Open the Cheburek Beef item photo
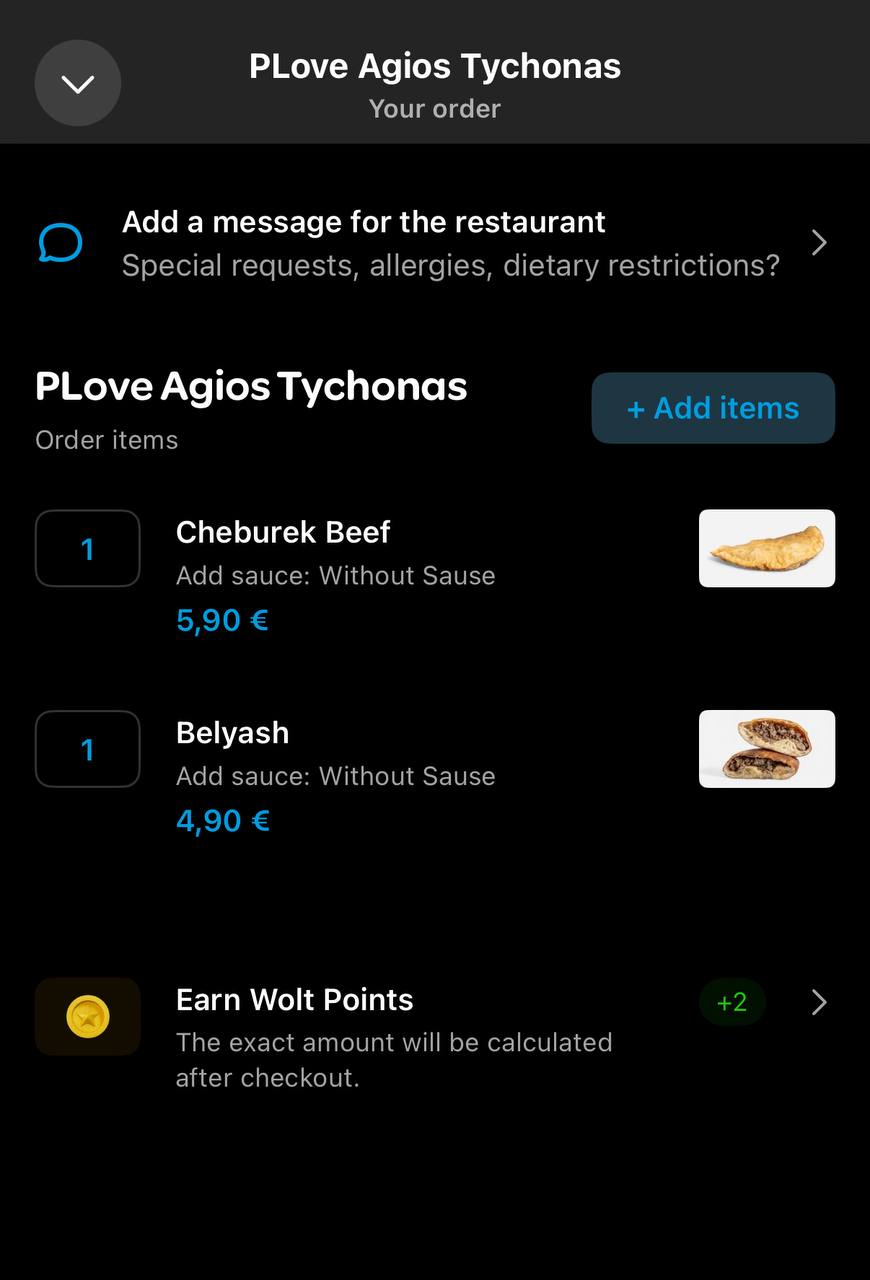 coord(766,549)
